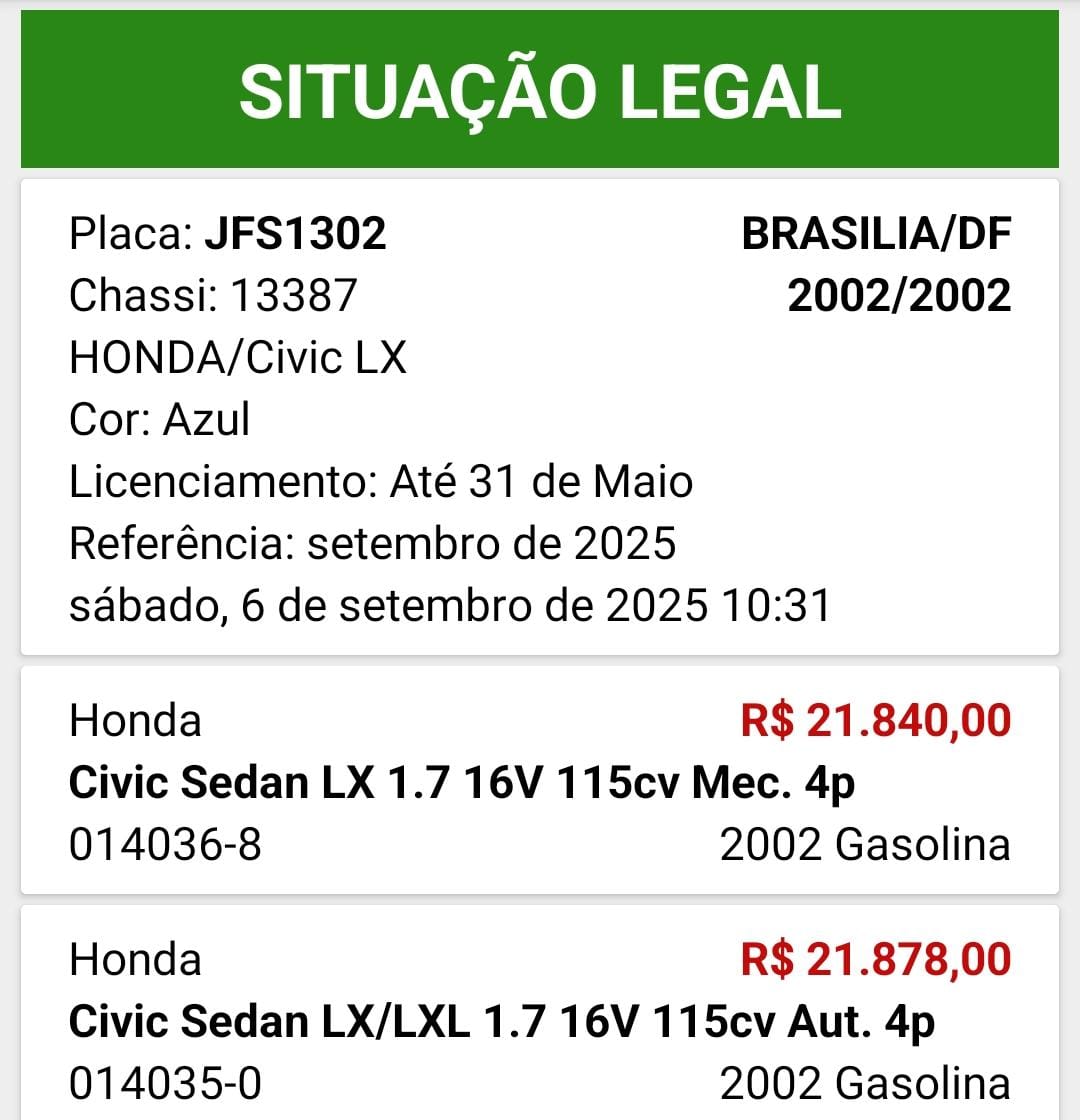Open the first Honda FIPE result card
This screenshot has width=1080, height=1120.
[540, 782]
